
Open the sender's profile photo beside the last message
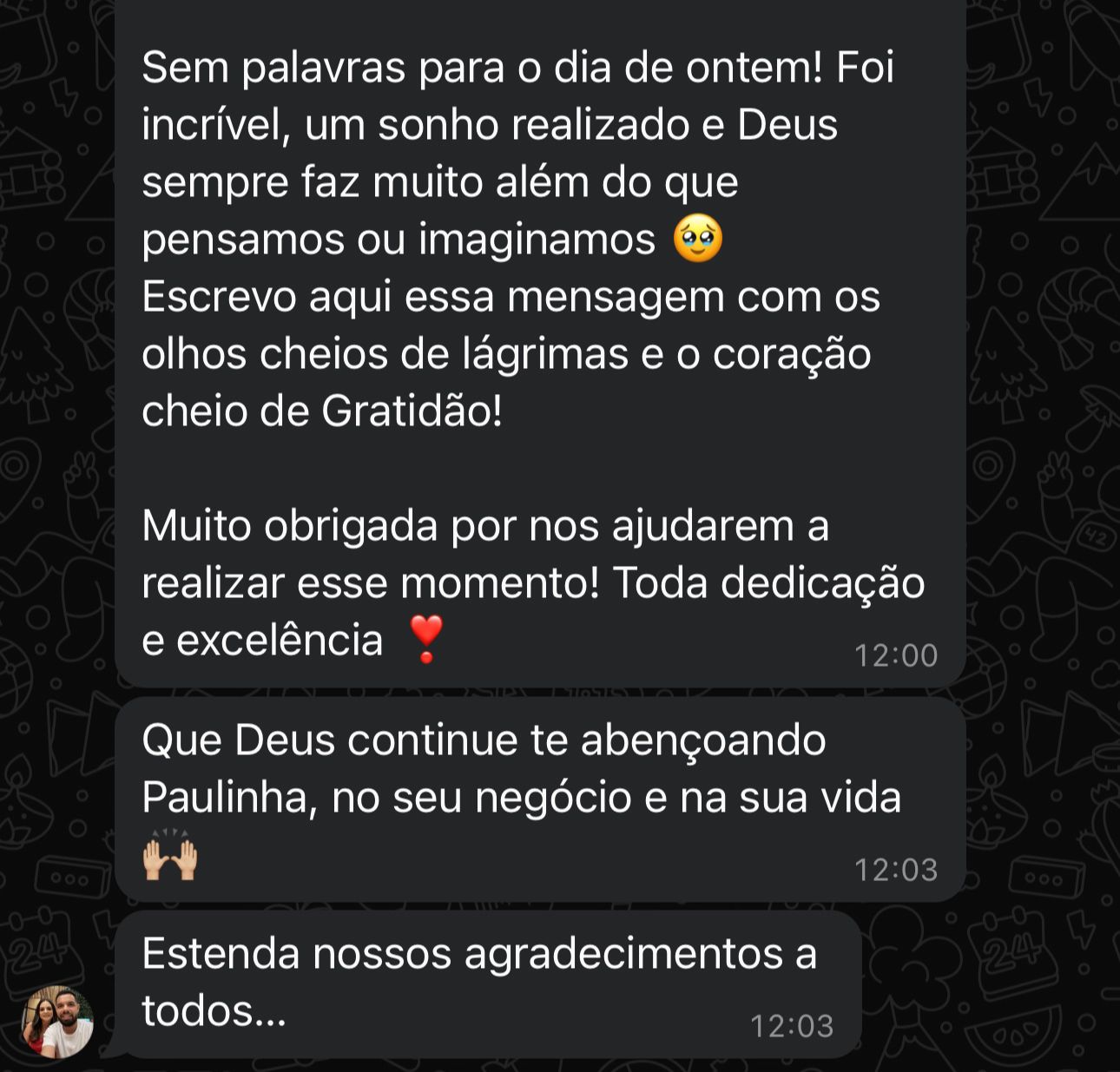(x=57, y=1022)
